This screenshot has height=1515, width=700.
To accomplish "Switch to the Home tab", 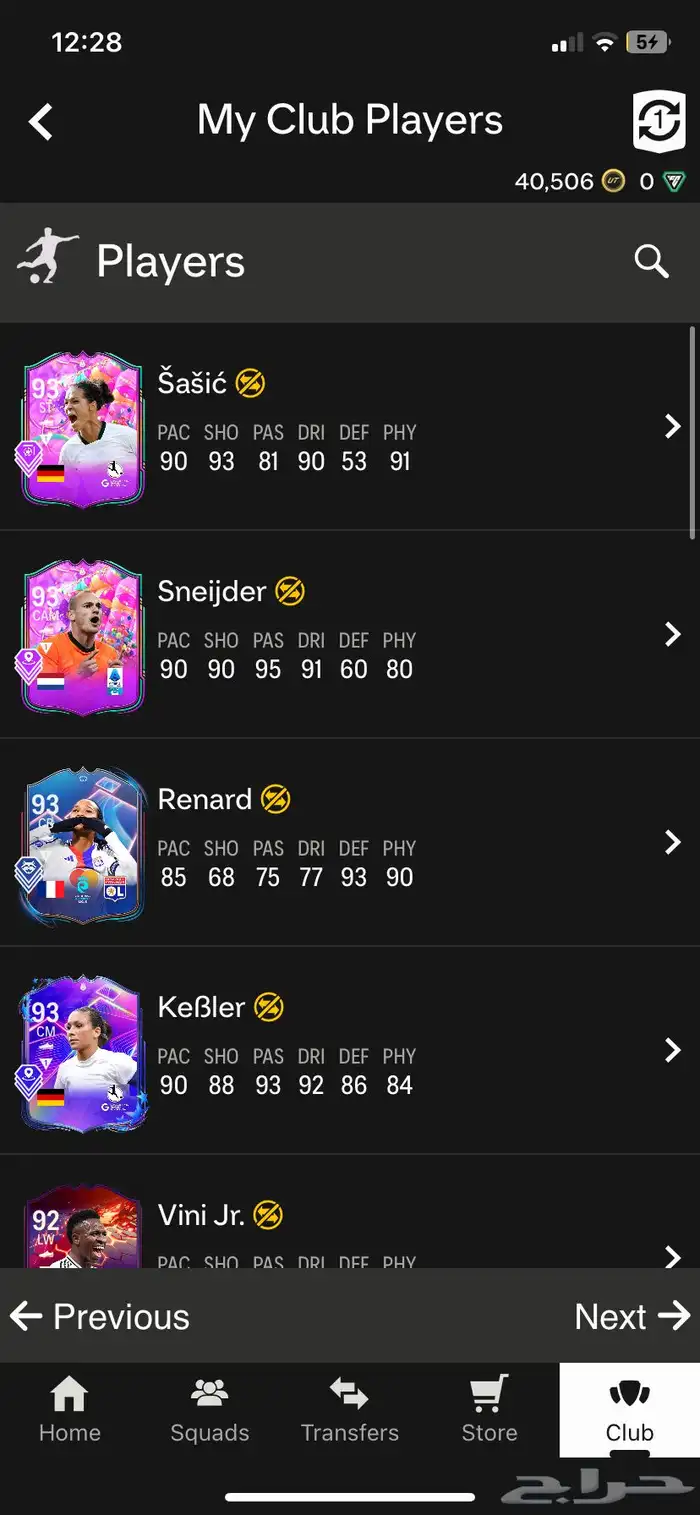I will pos(69,1410).
